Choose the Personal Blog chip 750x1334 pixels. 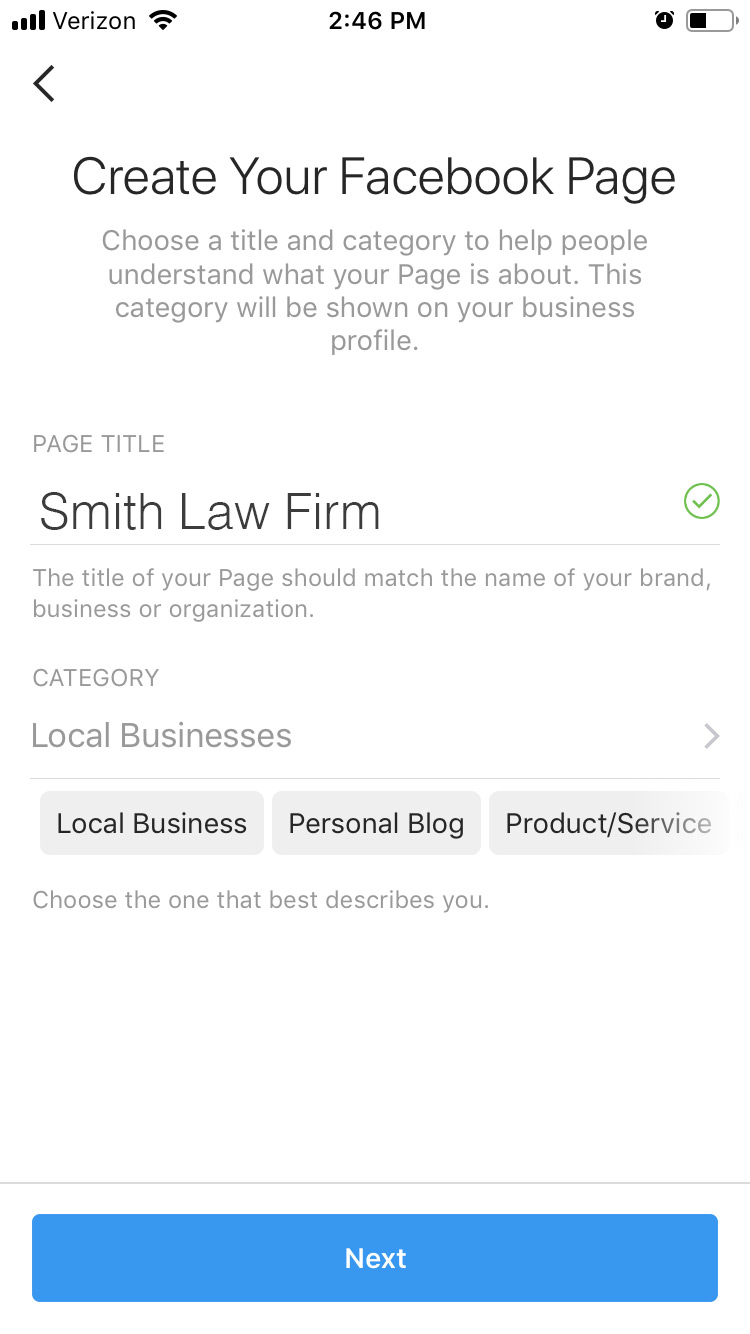point(376,823)
